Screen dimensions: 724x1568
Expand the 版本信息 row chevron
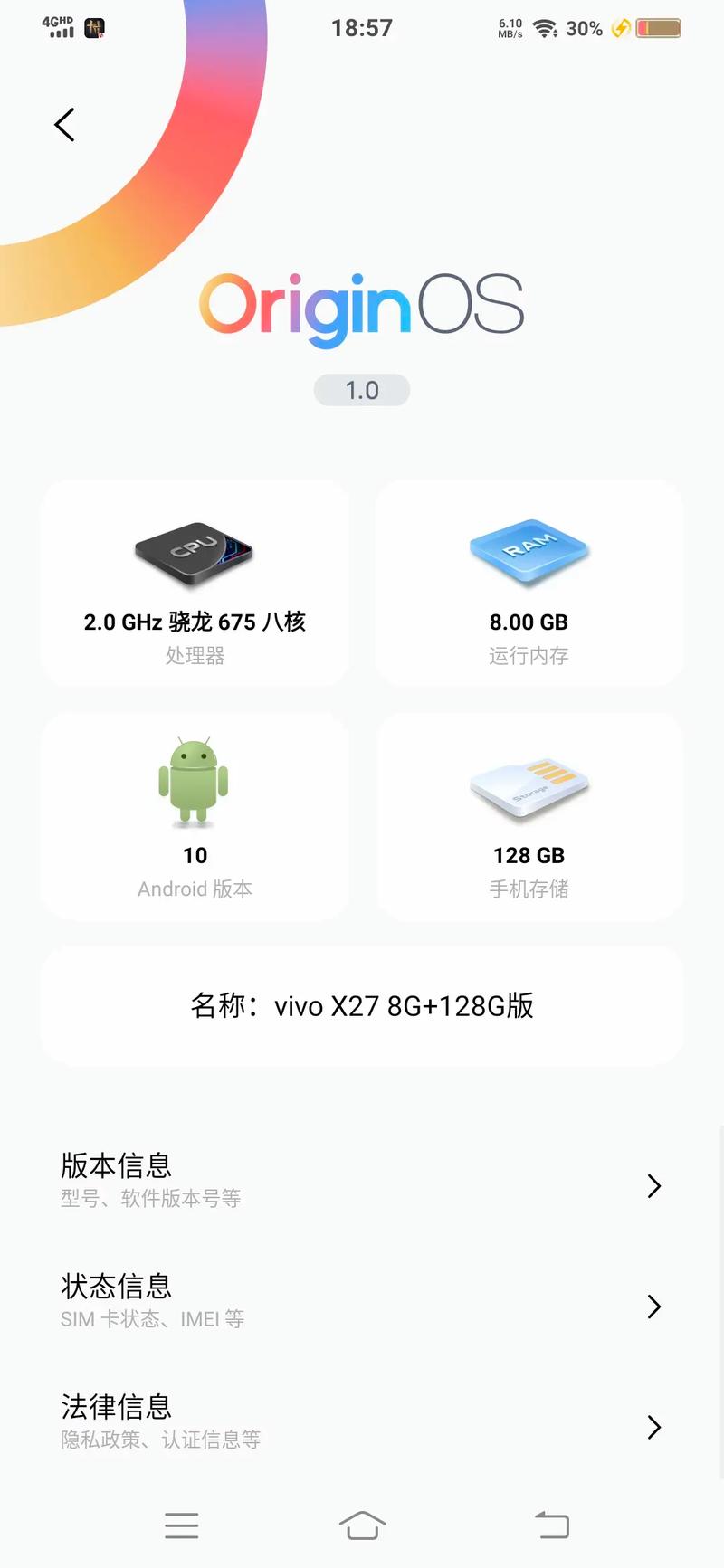coord(653,1185)
